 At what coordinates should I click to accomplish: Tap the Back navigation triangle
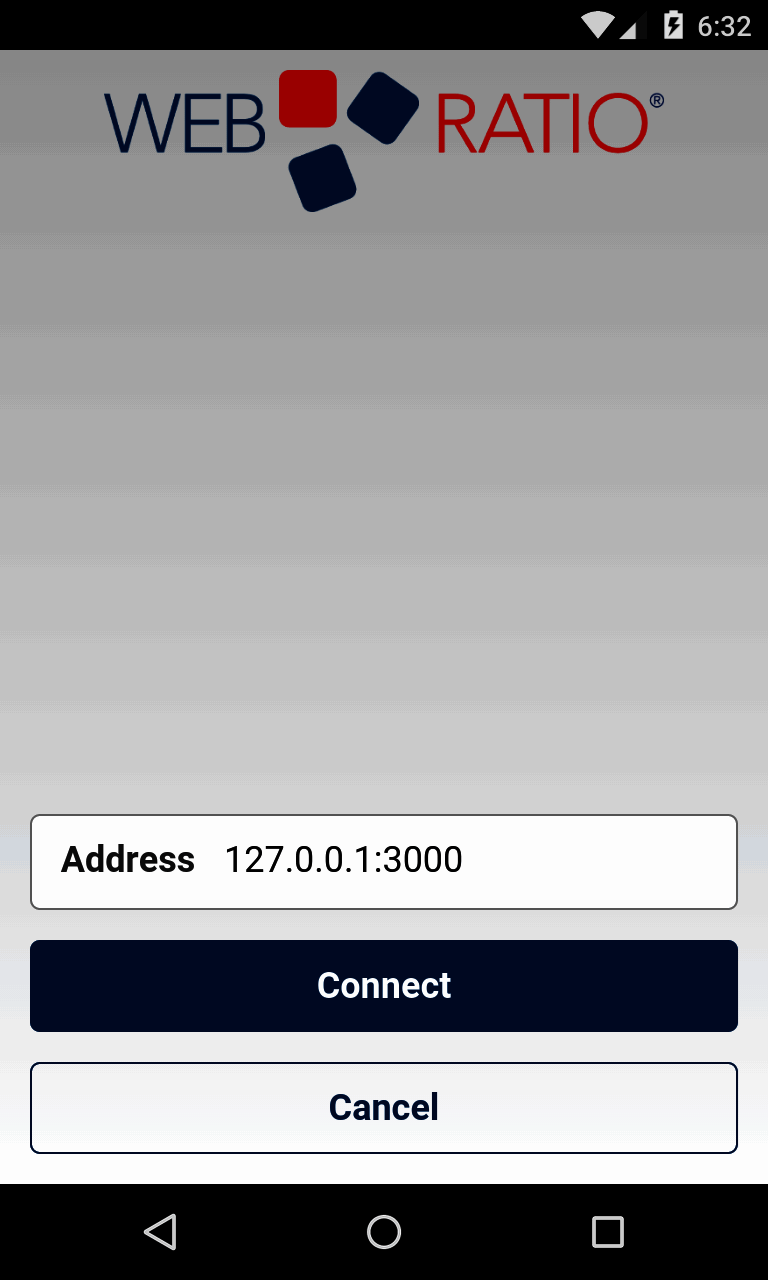point(161,1232)
